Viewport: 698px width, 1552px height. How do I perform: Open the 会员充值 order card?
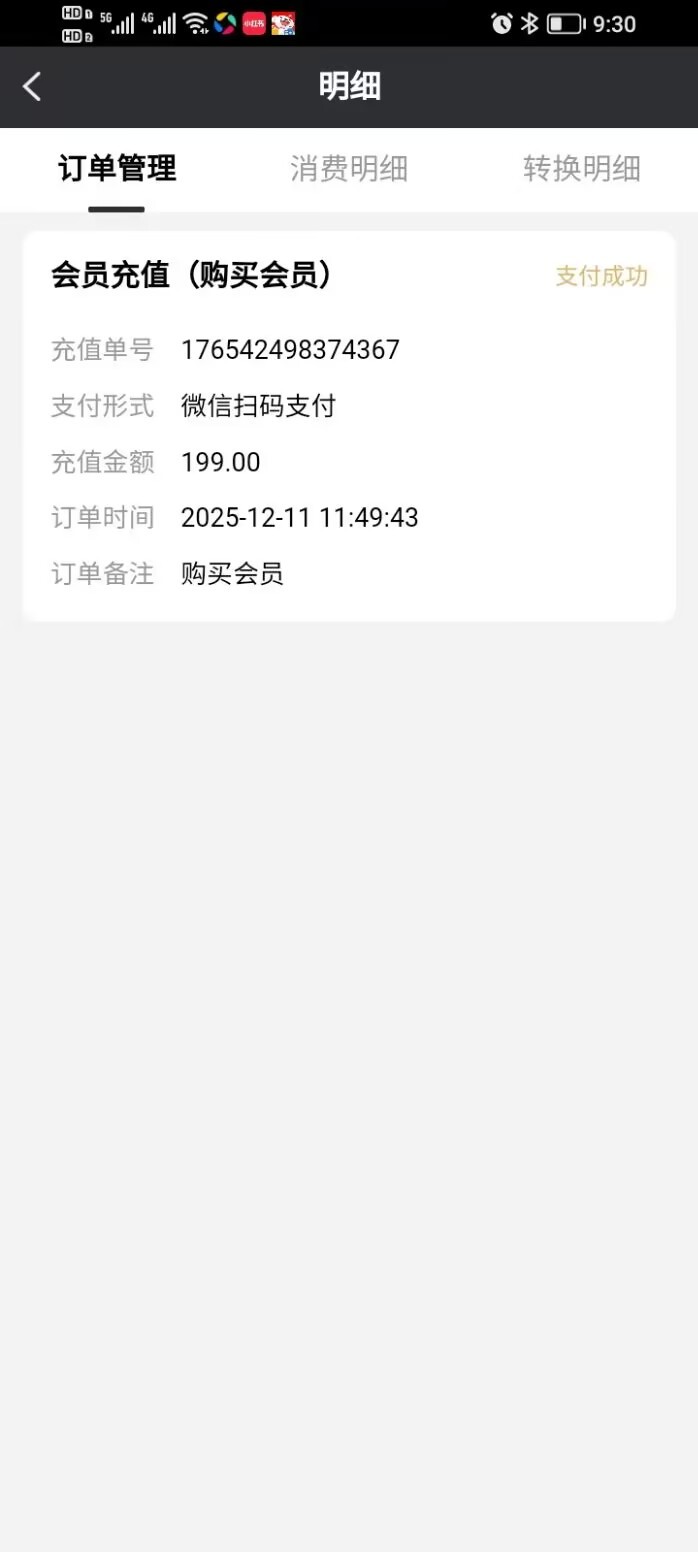349,426
